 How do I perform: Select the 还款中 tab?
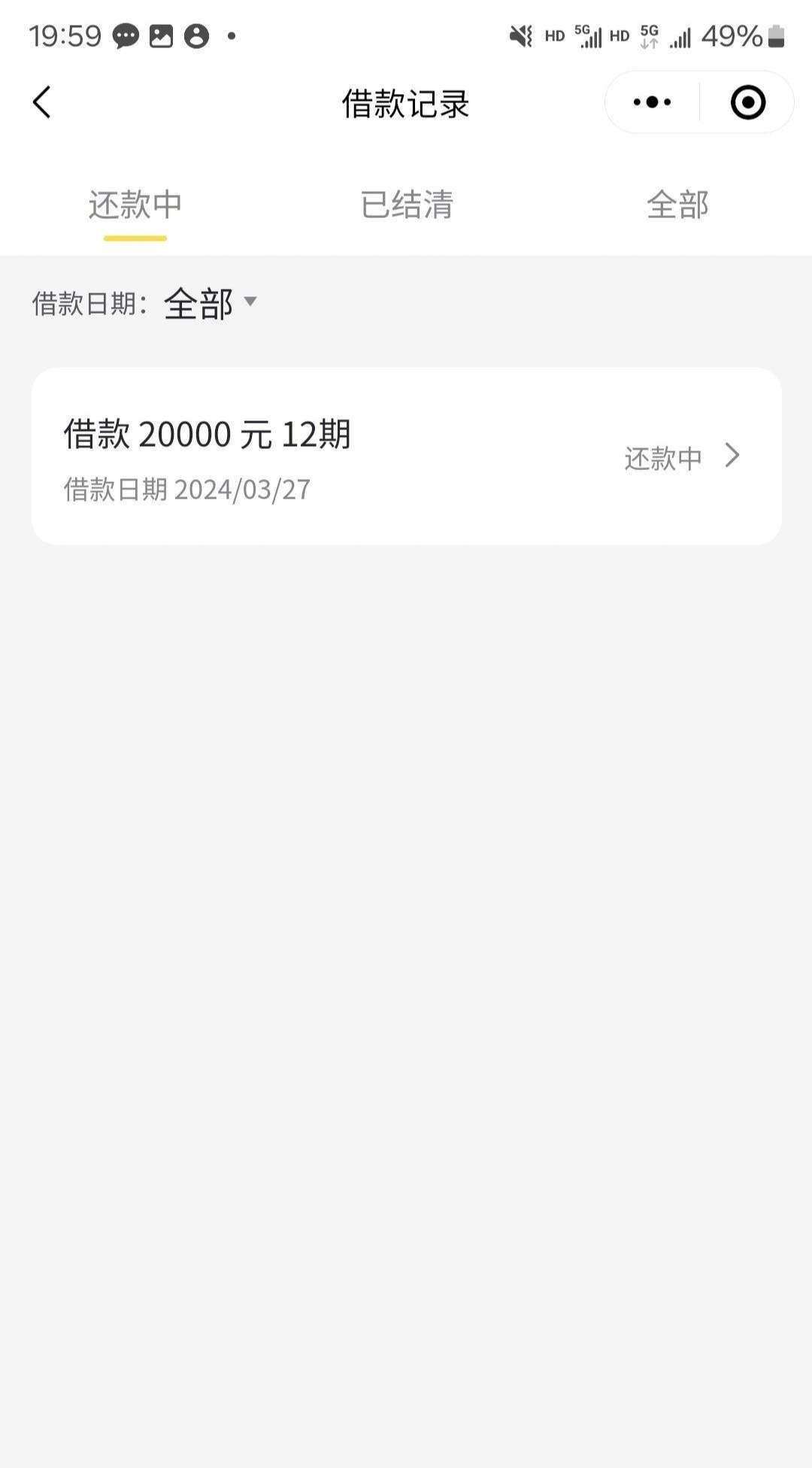tap(135, 205)
